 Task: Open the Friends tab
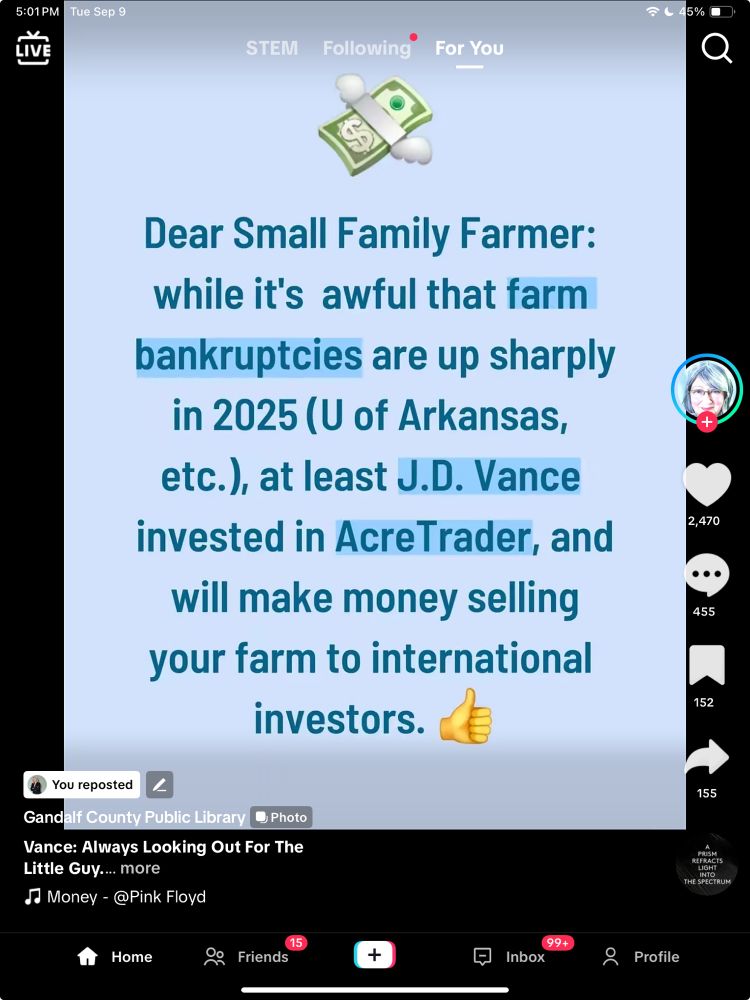[x=246, y=957]
